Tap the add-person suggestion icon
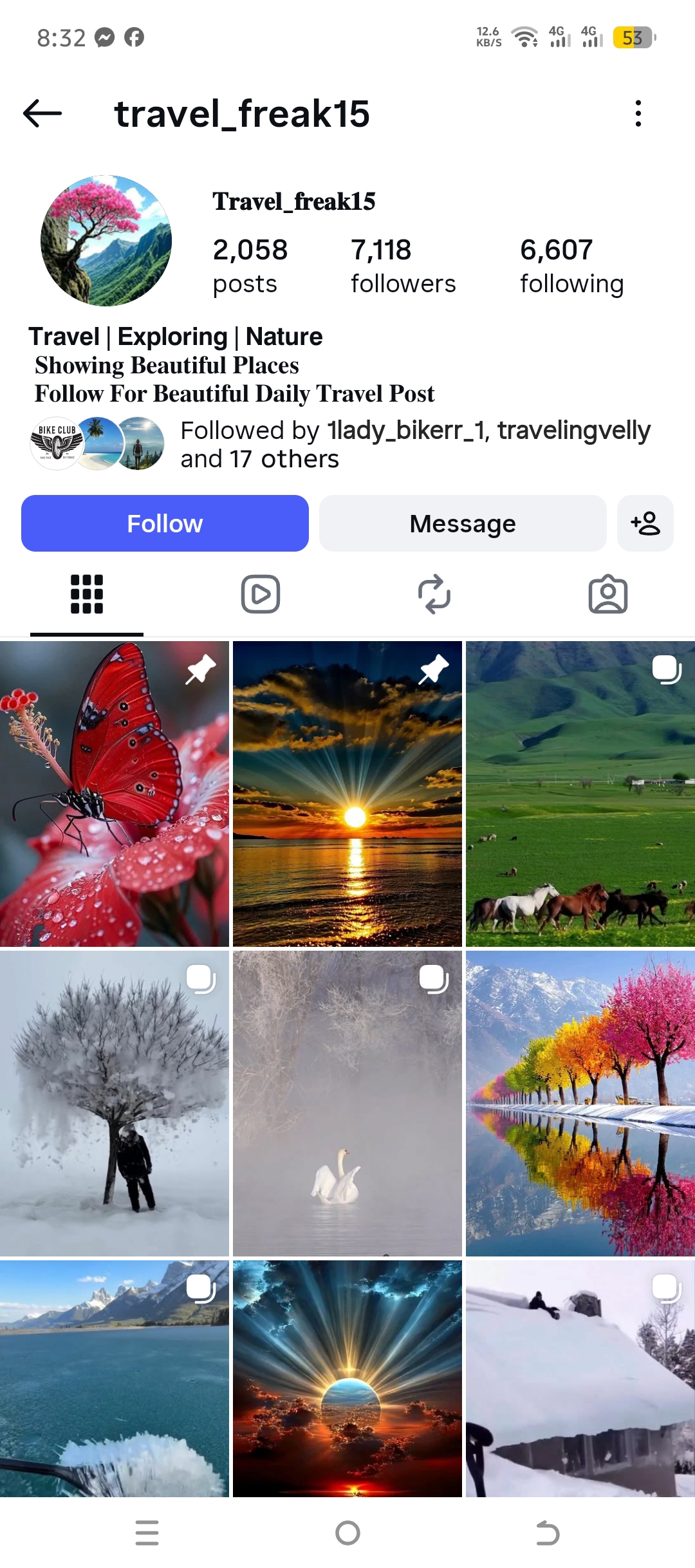Image resolution: width=695 pixels, height=1568 pixels. pyautogui.click(x=645, y=523)
